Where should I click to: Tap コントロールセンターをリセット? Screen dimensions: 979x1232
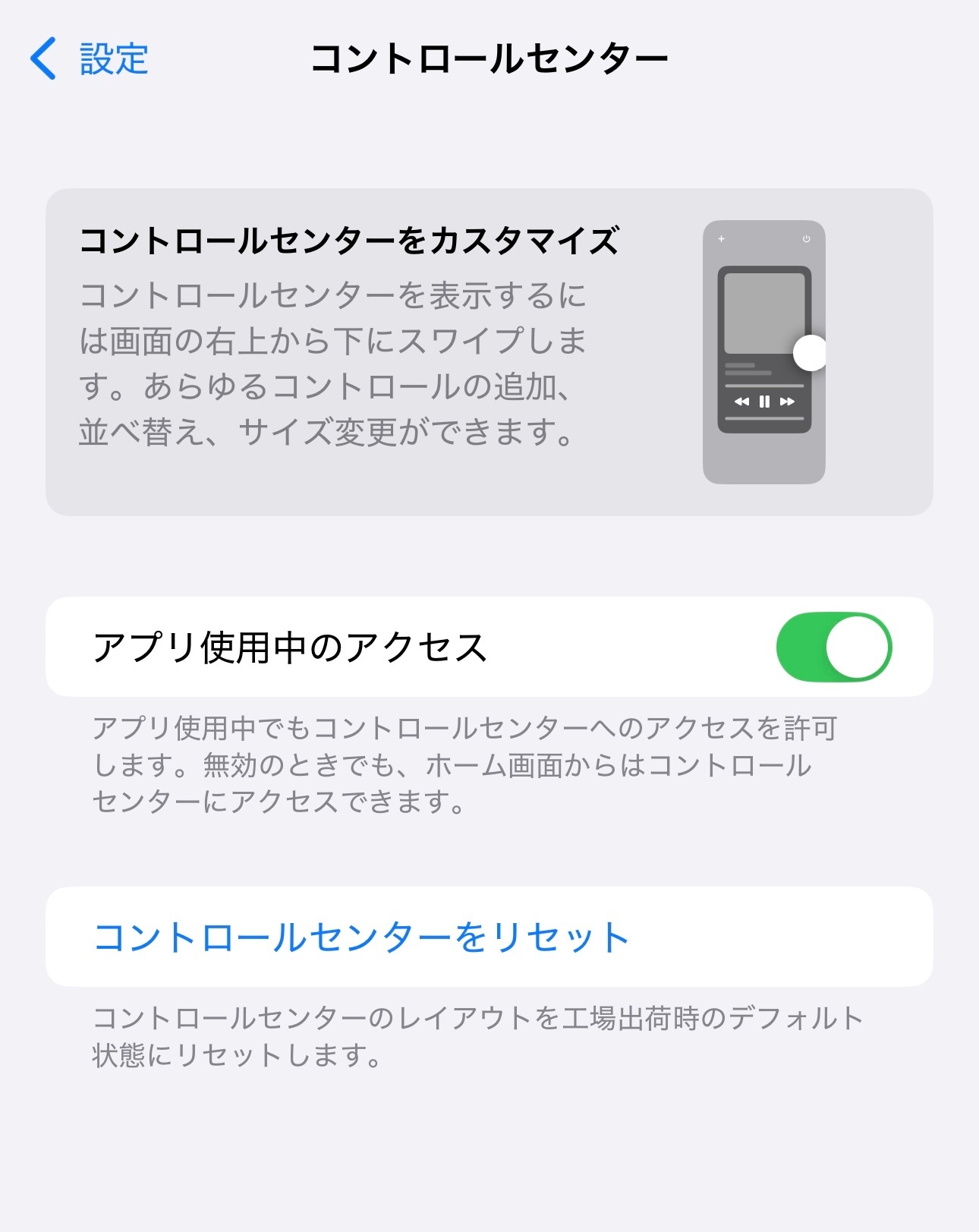click(x=489, y=937)
